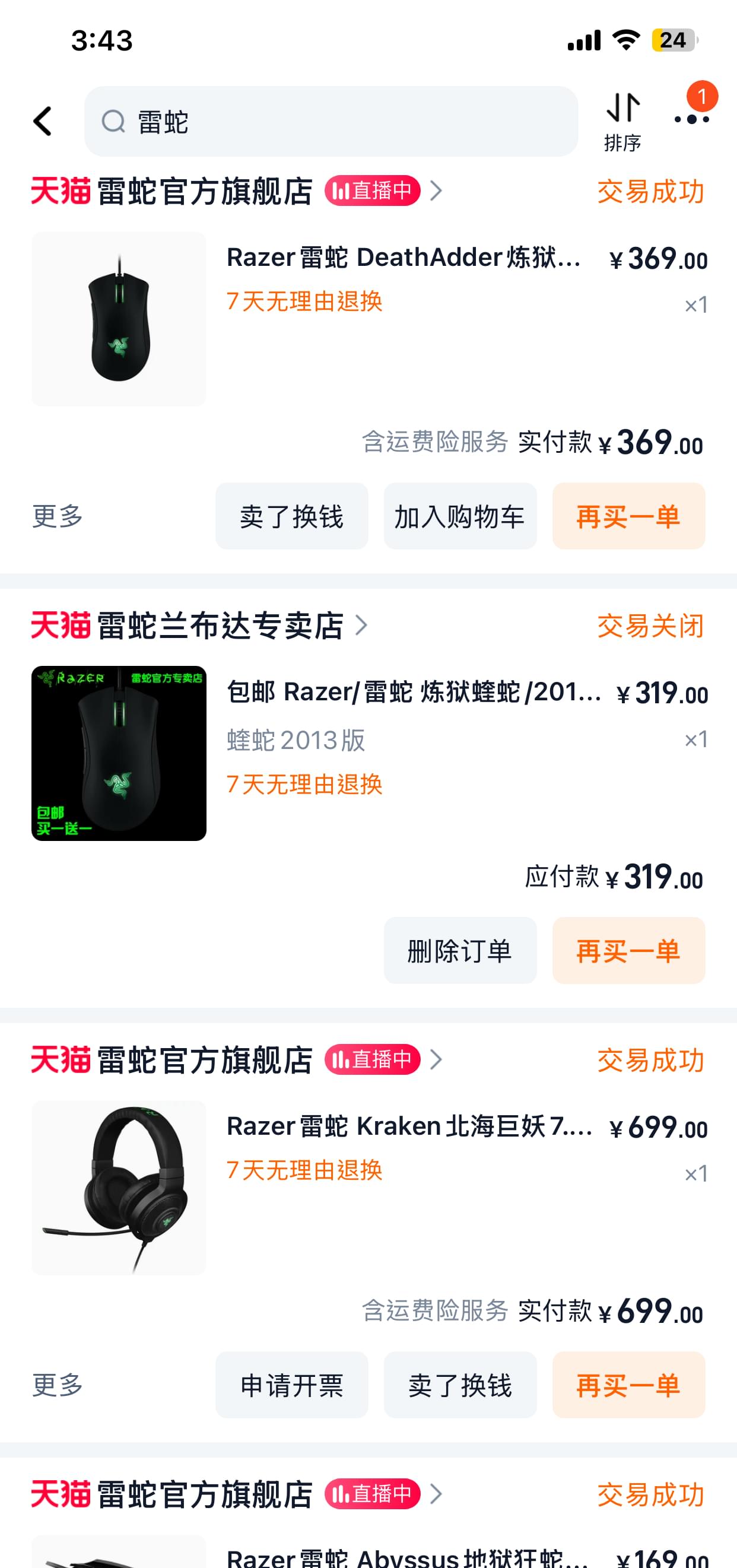Tap the search field containing 雷蛇
The image size is (737, 1568).
click(331, 121)
